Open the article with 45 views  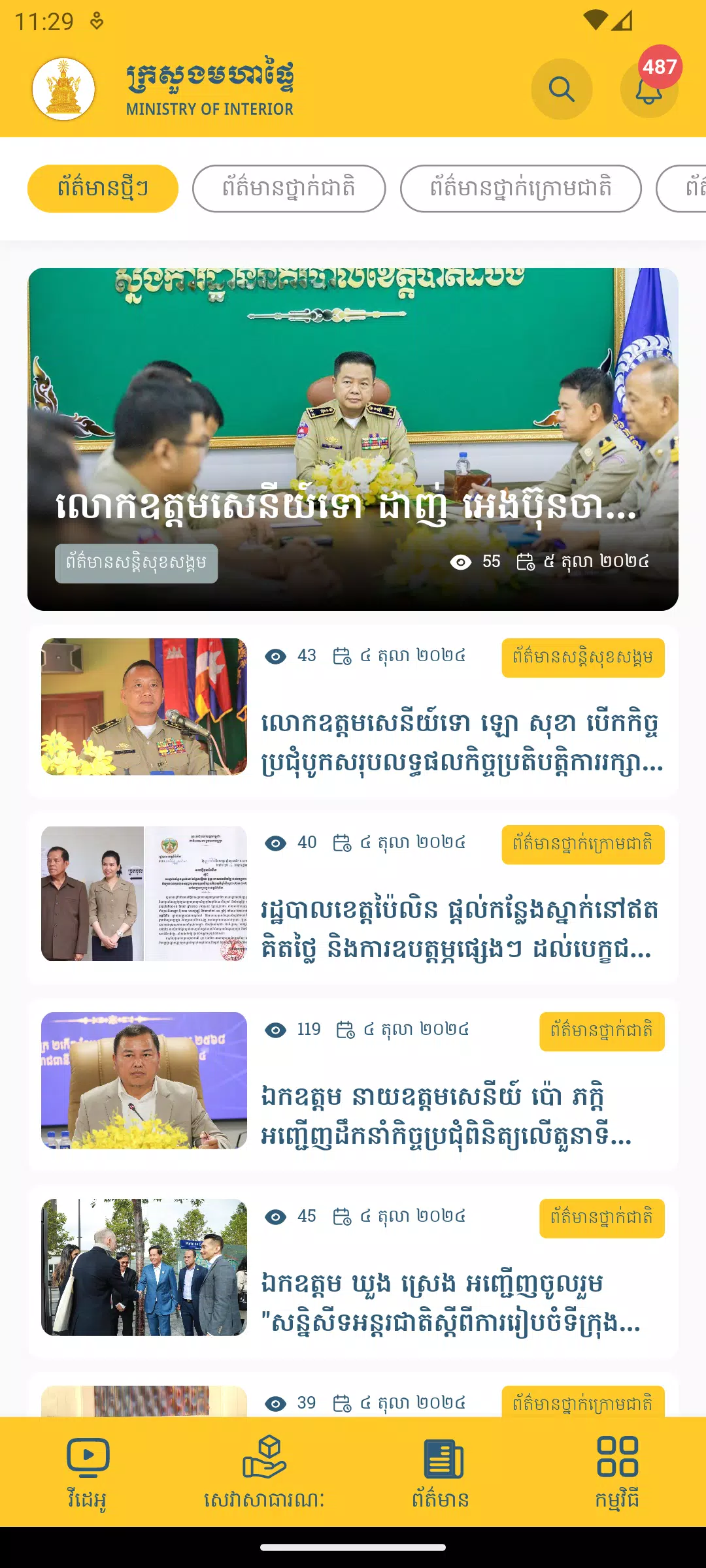coord(353,1270)
